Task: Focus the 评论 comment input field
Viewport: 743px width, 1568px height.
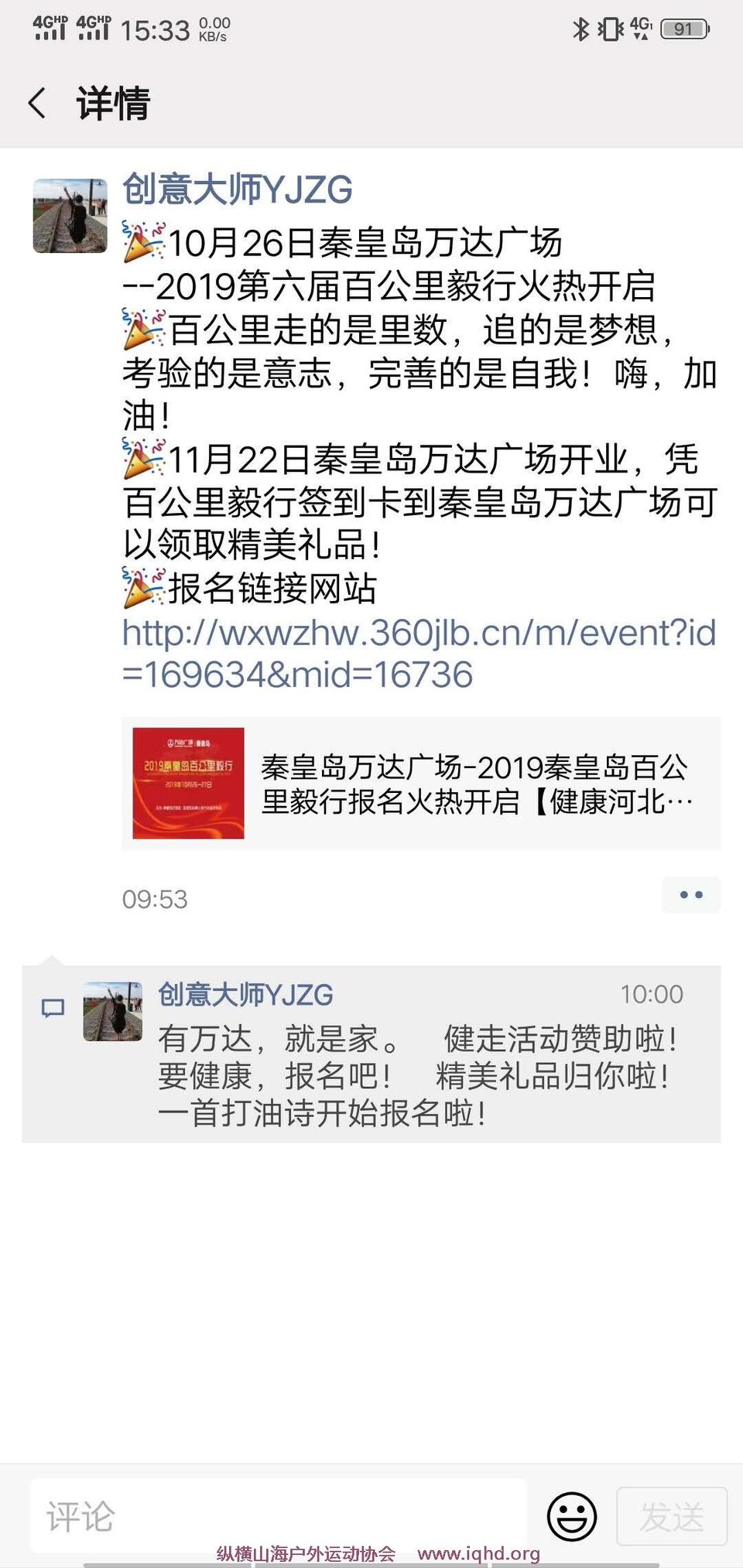Action: point(278,1516)
